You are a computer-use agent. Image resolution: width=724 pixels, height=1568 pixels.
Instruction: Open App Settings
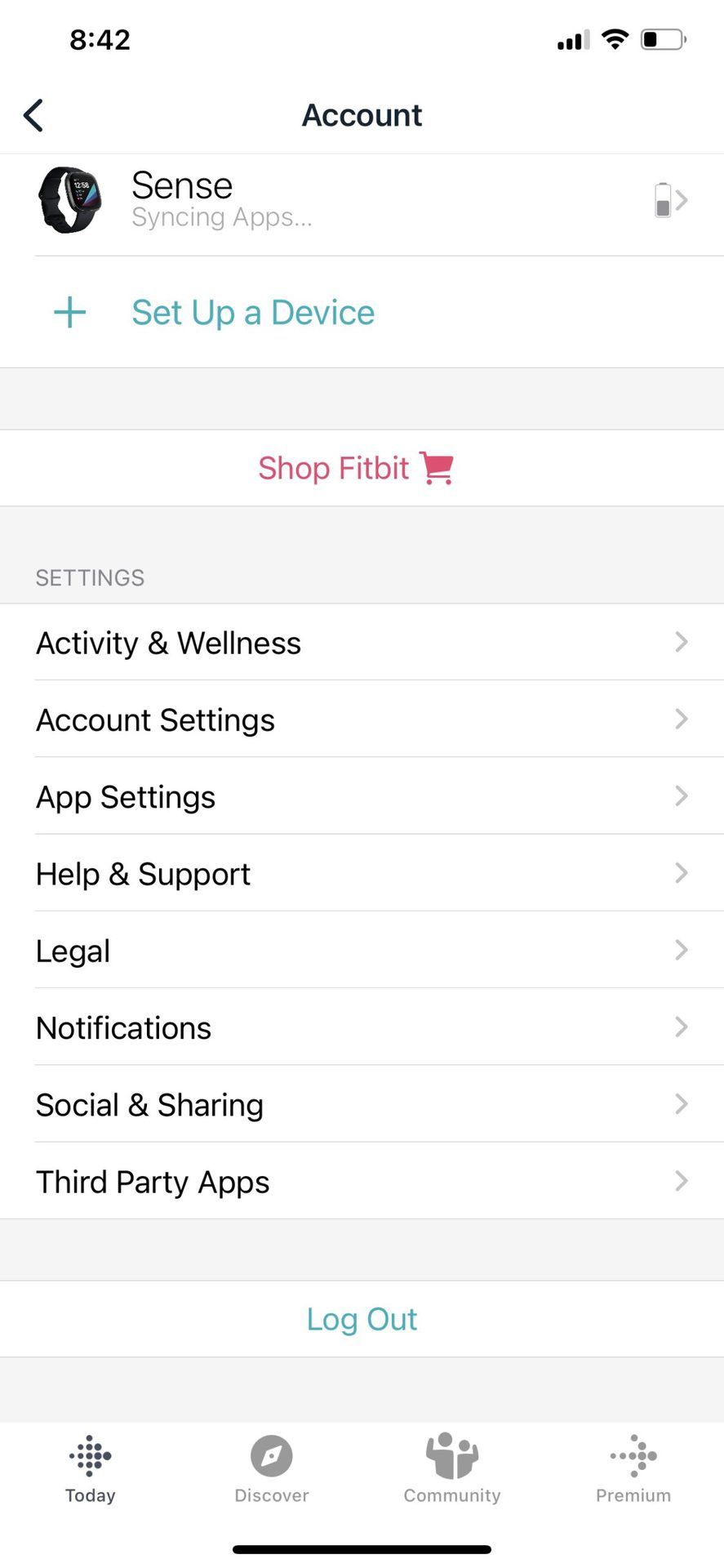click(362, 796)
